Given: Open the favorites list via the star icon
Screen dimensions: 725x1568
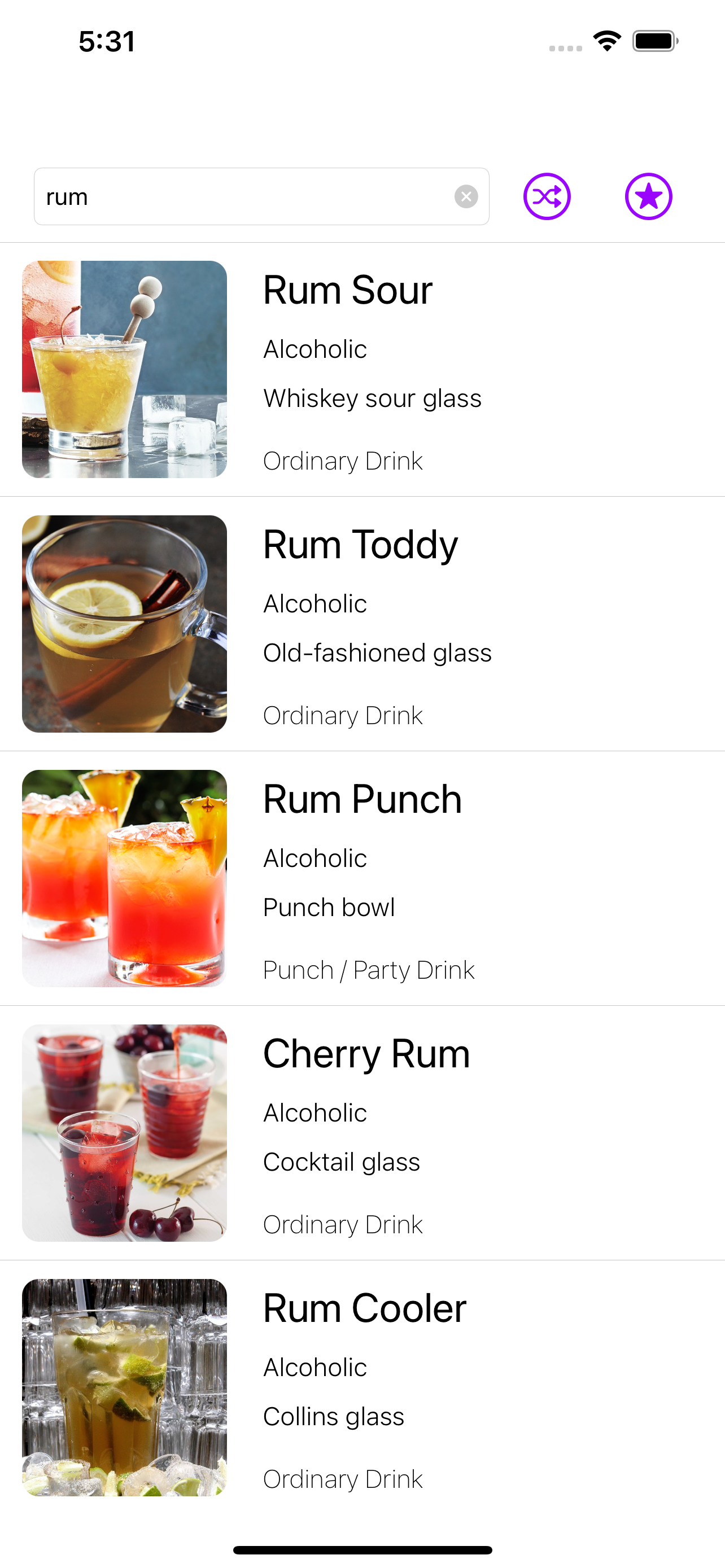Looking at the screenshot, I should point(648,196).
